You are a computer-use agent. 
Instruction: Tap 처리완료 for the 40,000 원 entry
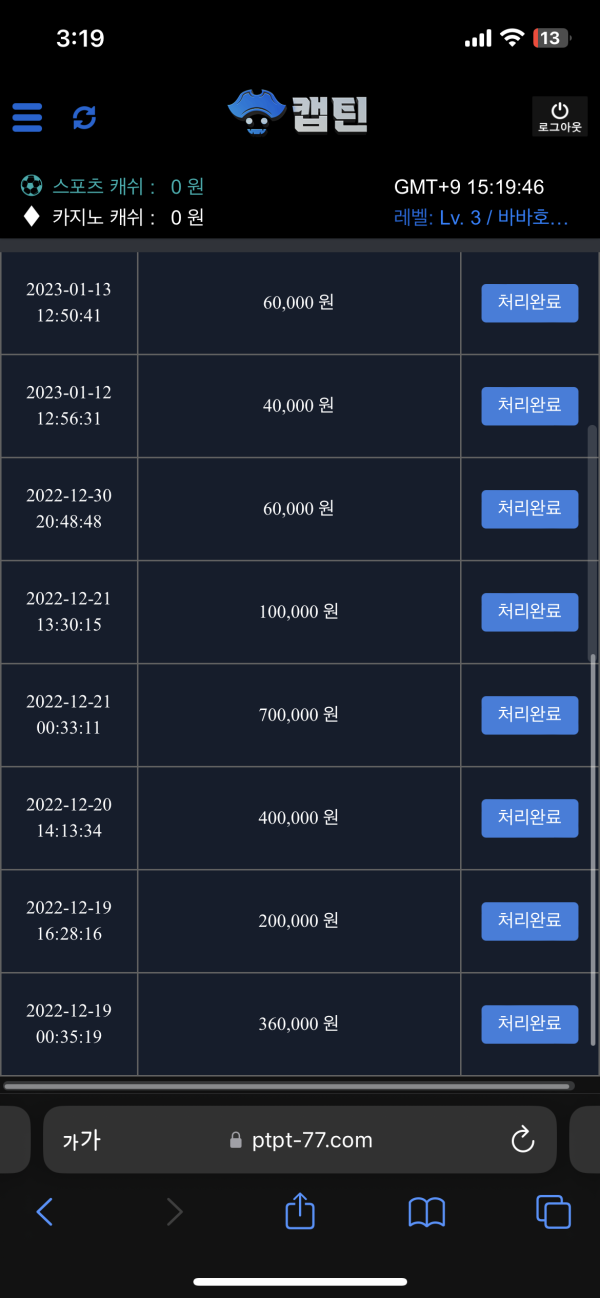tap(529, 406)
